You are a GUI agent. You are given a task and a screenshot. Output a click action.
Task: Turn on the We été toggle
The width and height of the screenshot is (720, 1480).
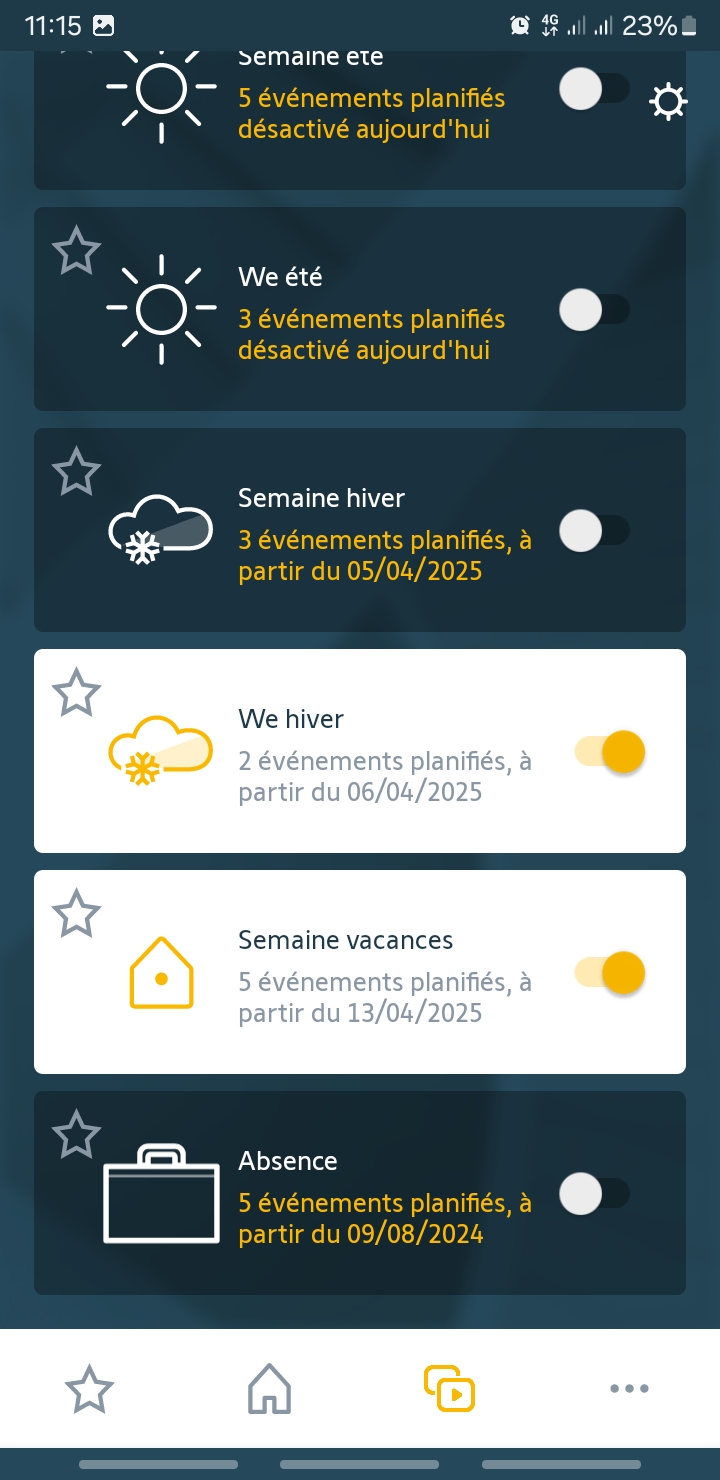pyautogui.click(x=595, y=309)
